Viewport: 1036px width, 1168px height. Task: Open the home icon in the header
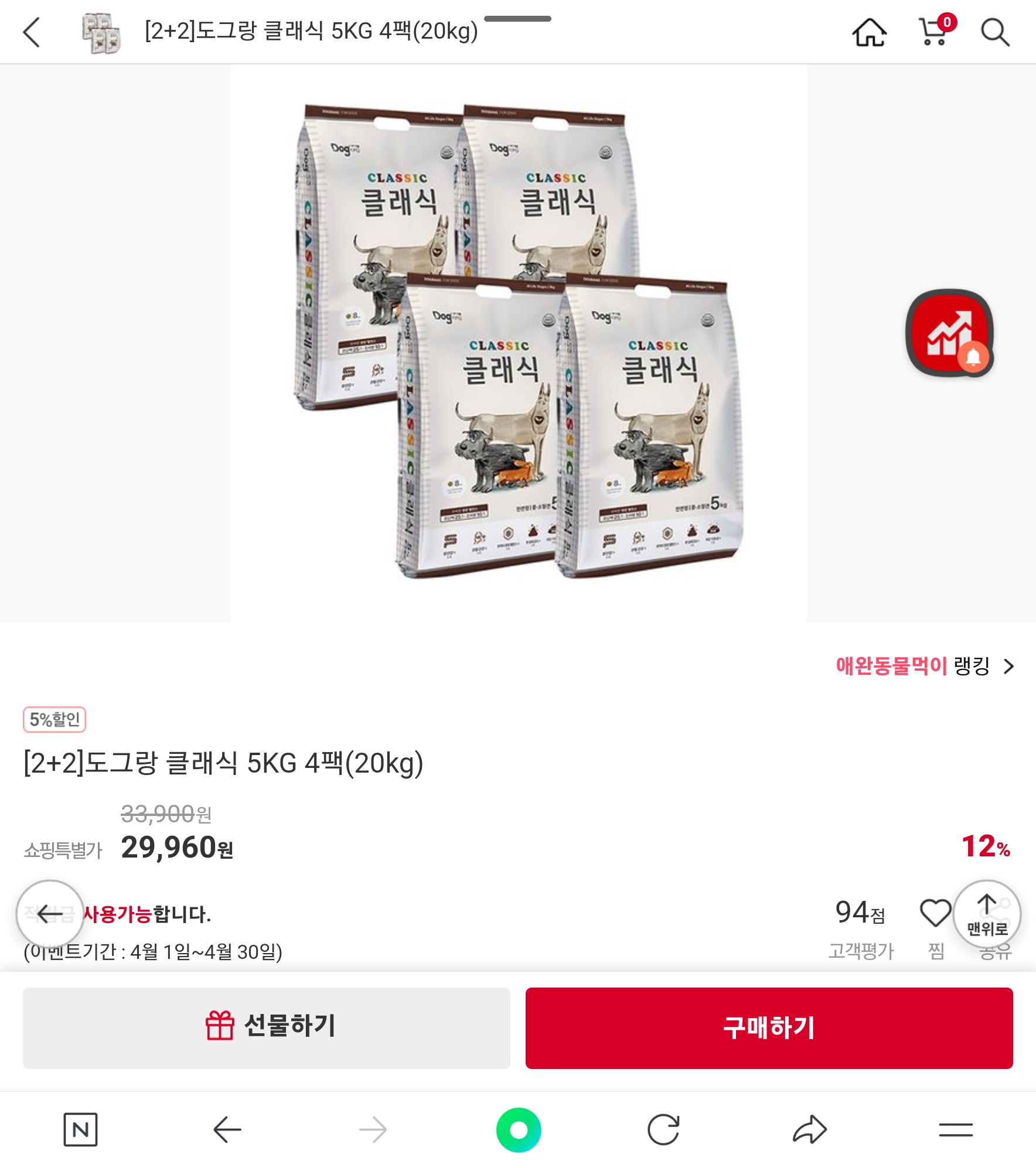coord(869,32)
